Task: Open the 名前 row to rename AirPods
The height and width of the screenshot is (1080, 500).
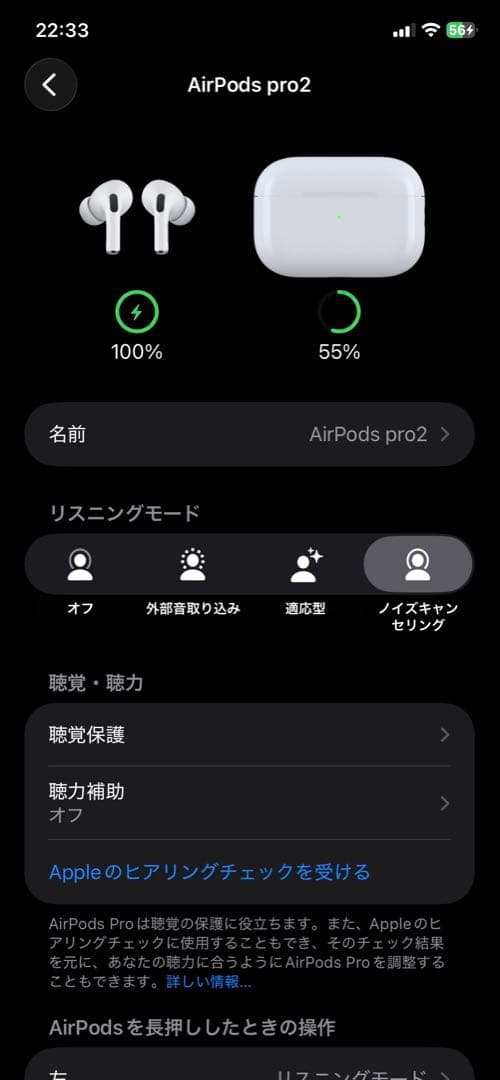Action: (249, 435)
